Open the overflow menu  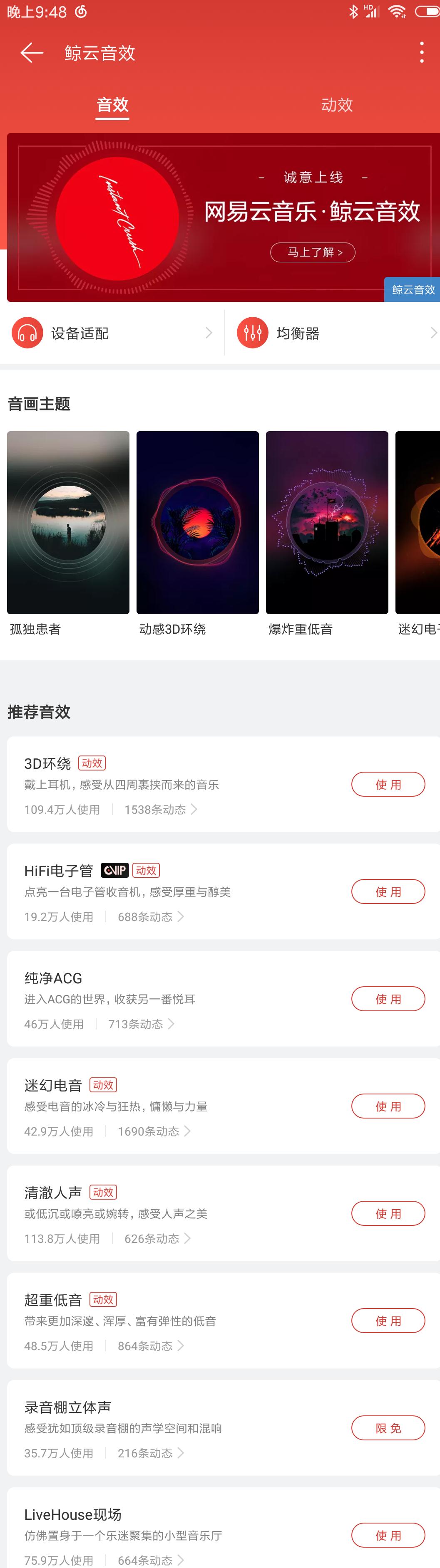422,53
